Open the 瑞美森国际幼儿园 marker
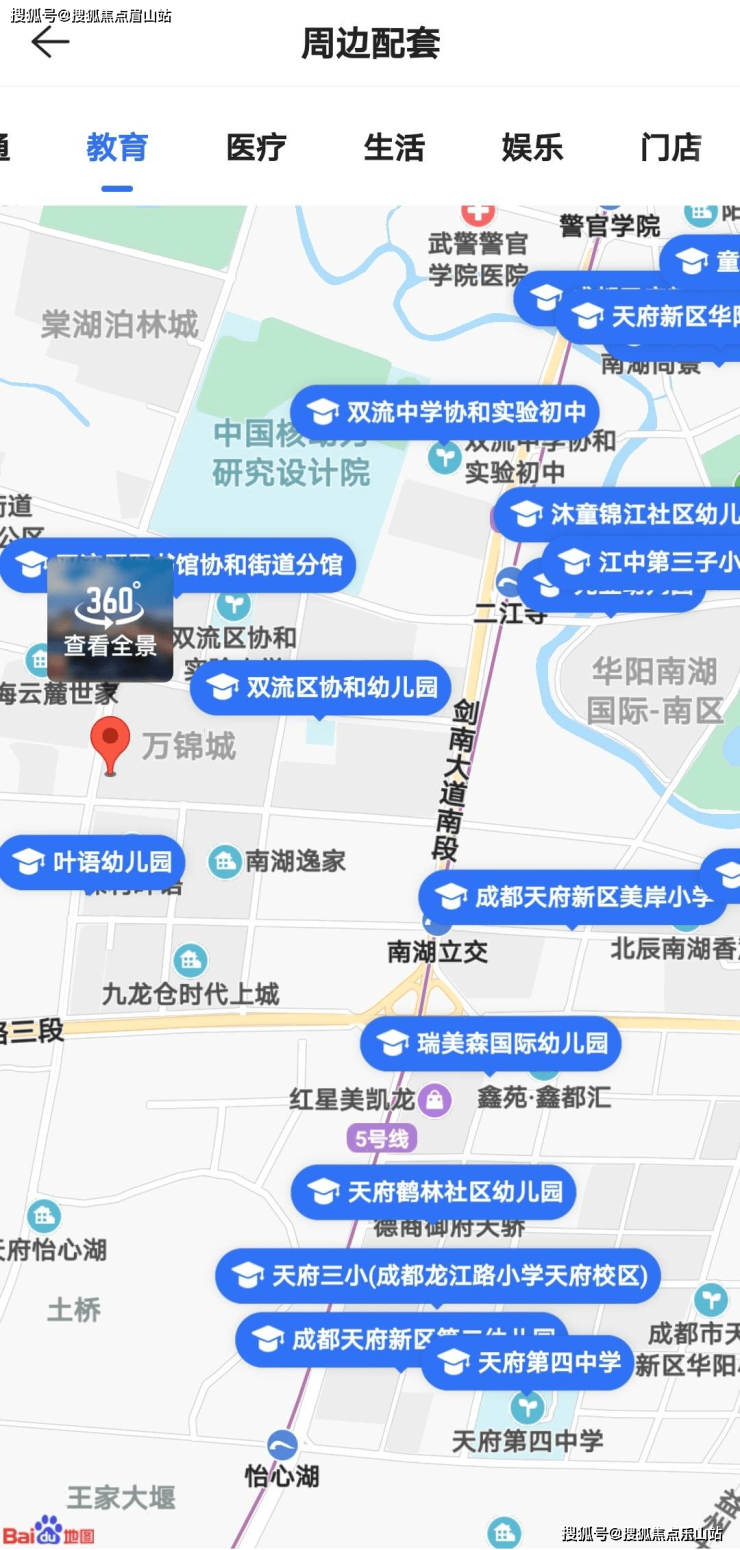The image size is (740, 1550). tap(489, 1043)
